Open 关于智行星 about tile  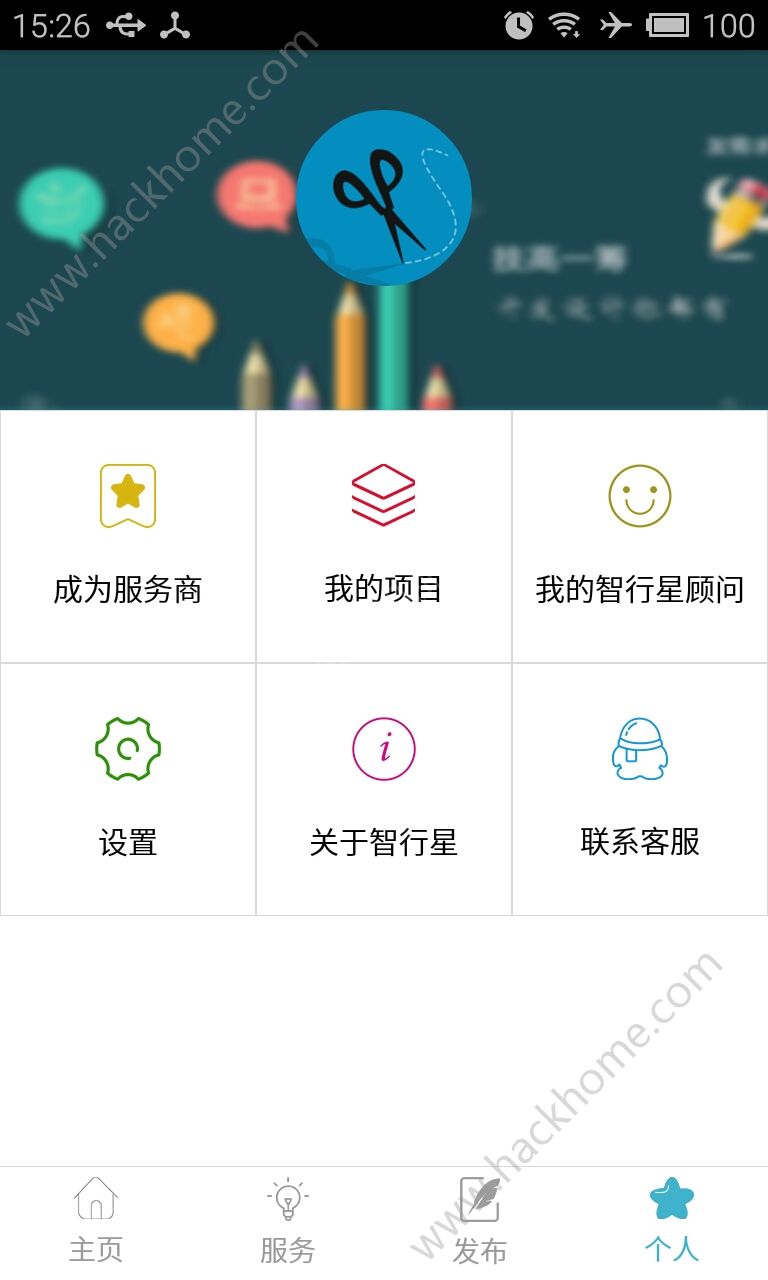coord(384,789)
